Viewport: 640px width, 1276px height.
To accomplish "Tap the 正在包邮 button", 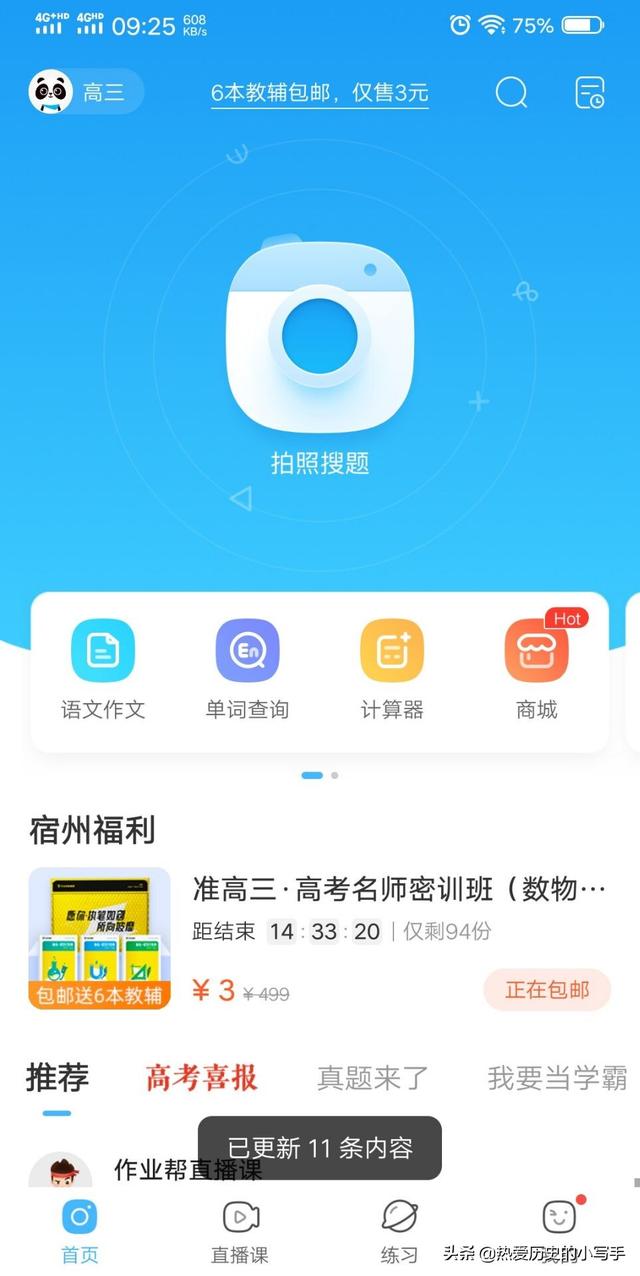I will click(x=547, y=990).
